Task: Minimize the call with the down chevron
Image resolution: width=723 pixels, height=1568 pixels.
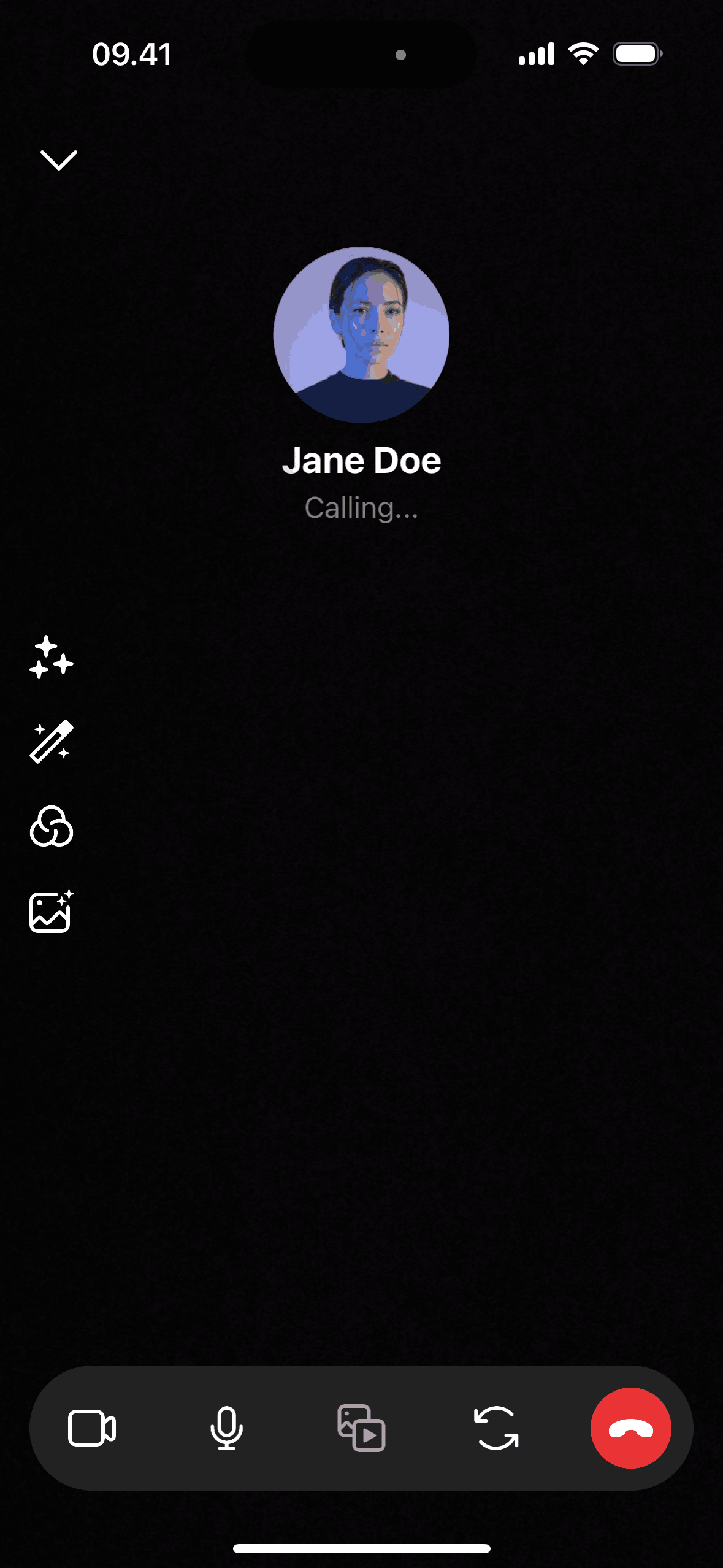Action: click(59, 160)
